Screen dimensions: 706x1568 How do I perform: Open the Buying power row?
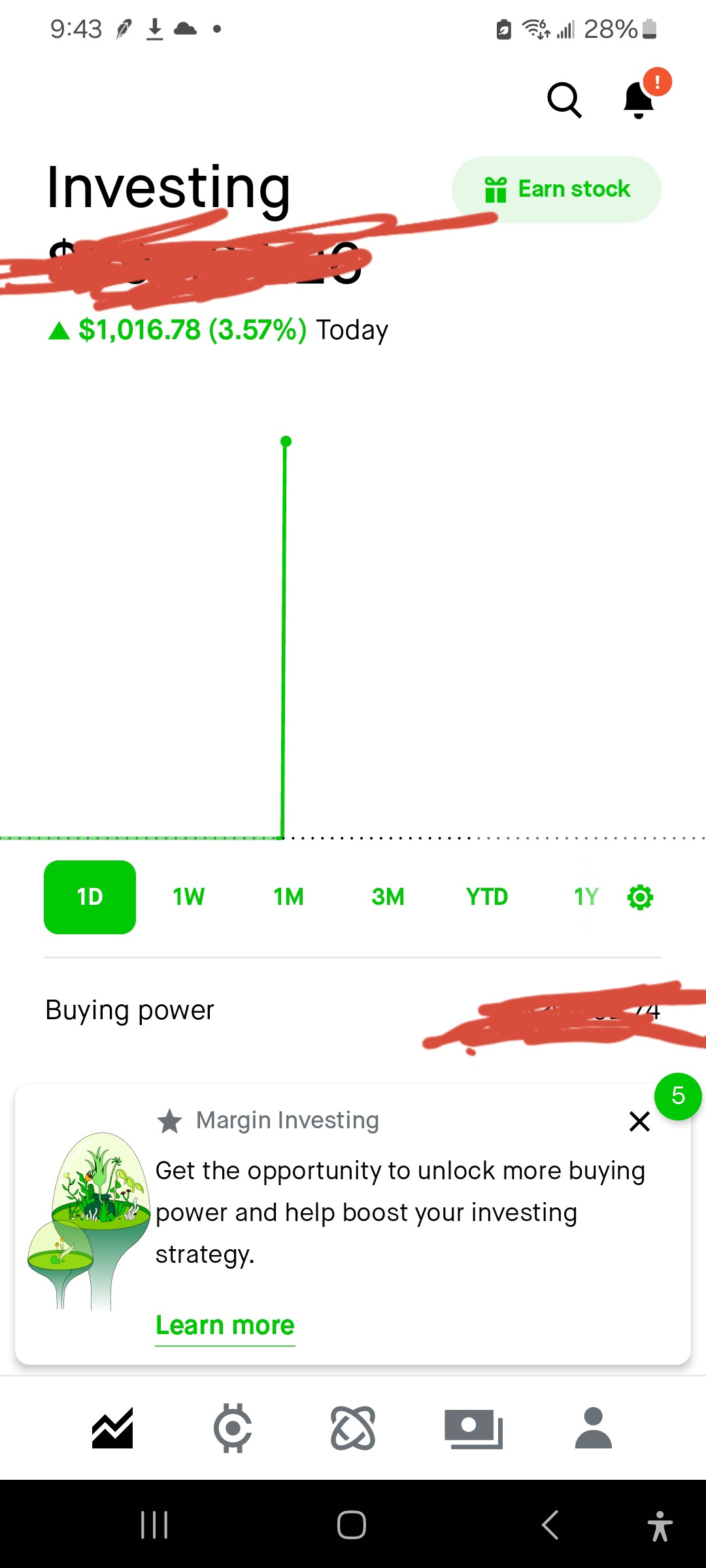[353, 1011]
